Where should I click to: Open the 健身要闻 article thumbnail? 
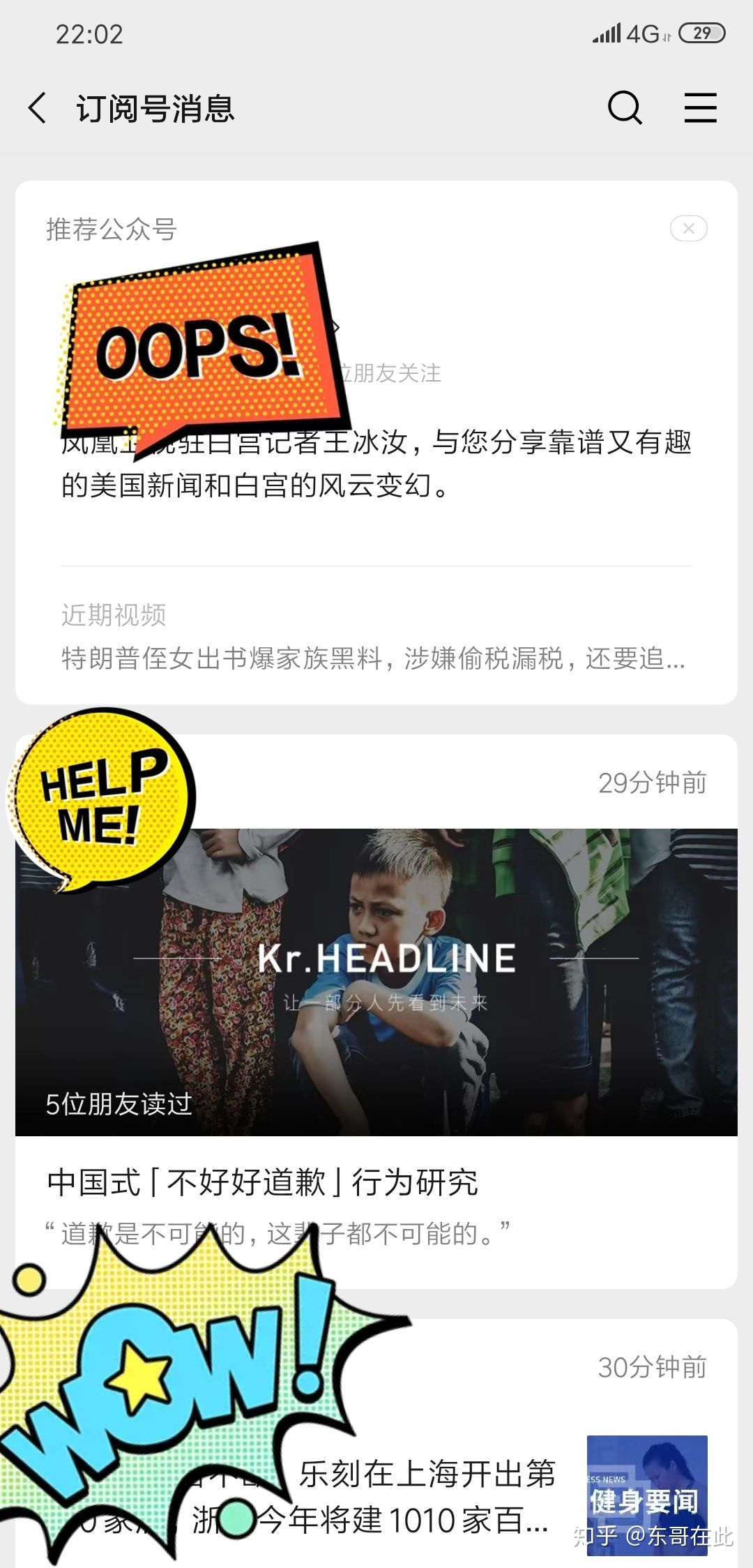[x=646, y=1493]
